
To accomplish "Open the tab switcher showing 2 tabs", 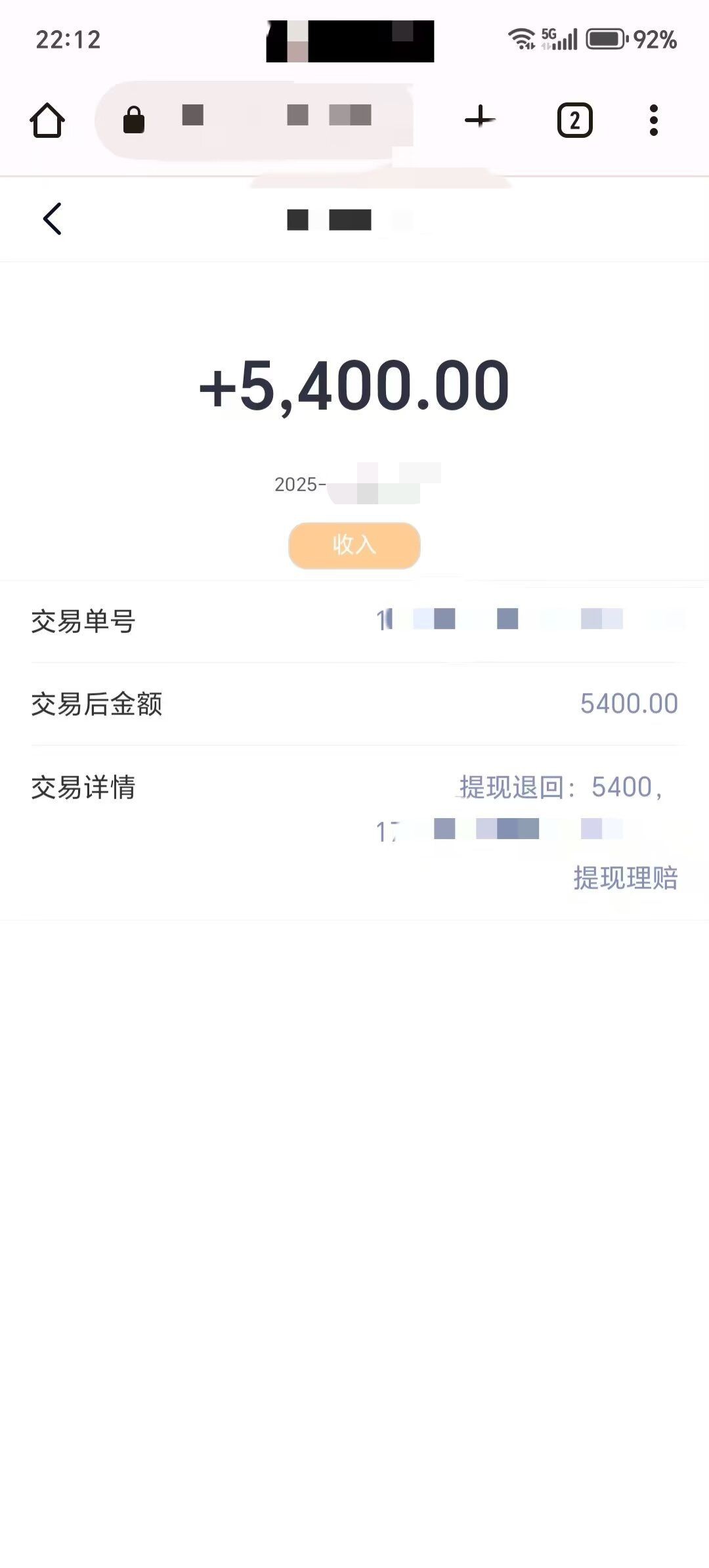I will pyautogui.click(x=575, y=120).
